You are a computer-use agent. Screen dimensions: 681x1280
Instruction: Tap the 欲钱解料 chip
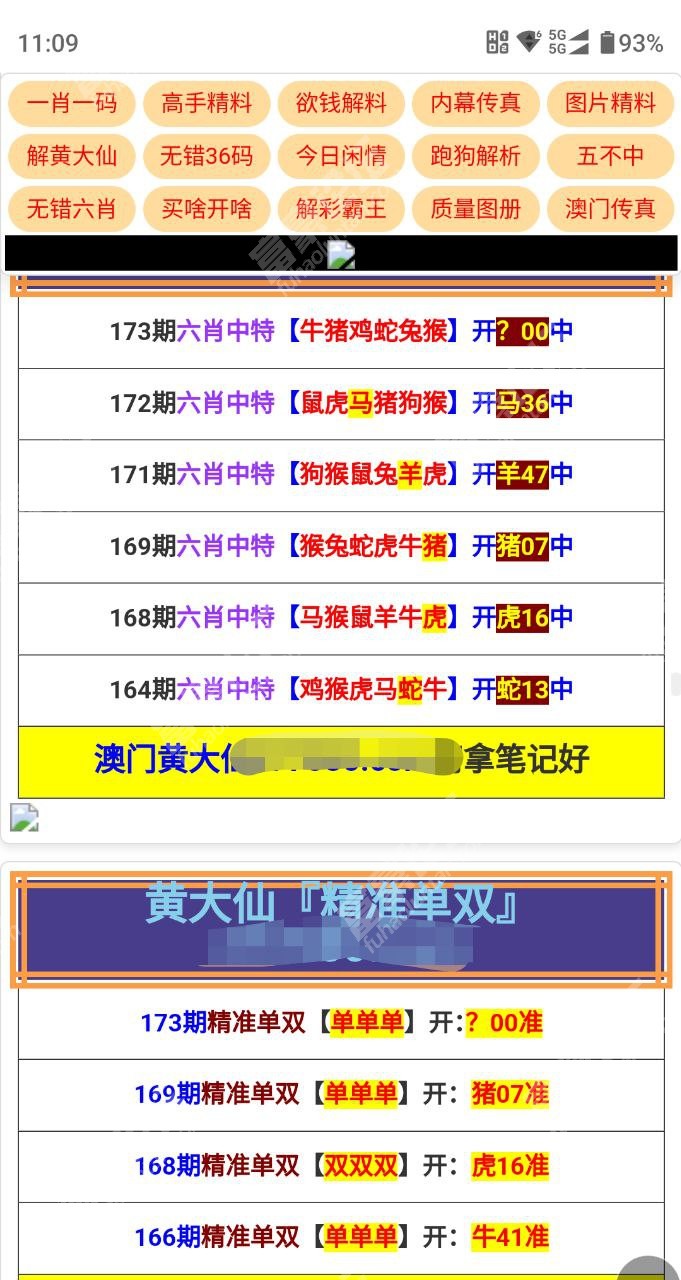click(341, 103)
